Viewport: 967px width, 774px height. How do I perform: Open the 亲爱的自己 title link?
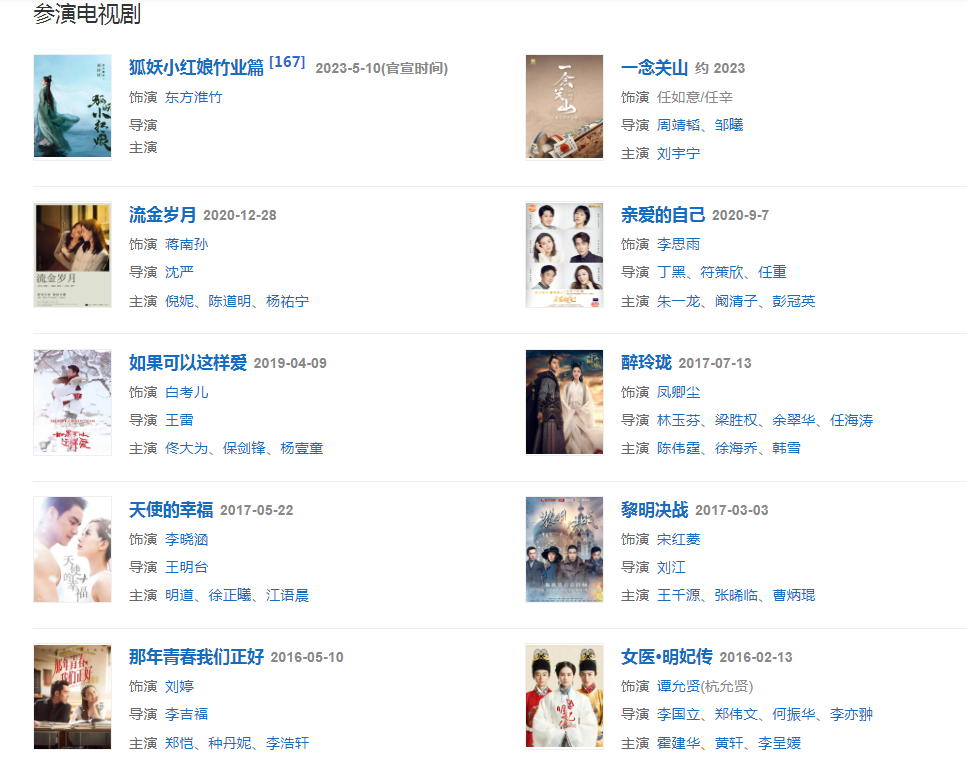(x=662, y=215)
